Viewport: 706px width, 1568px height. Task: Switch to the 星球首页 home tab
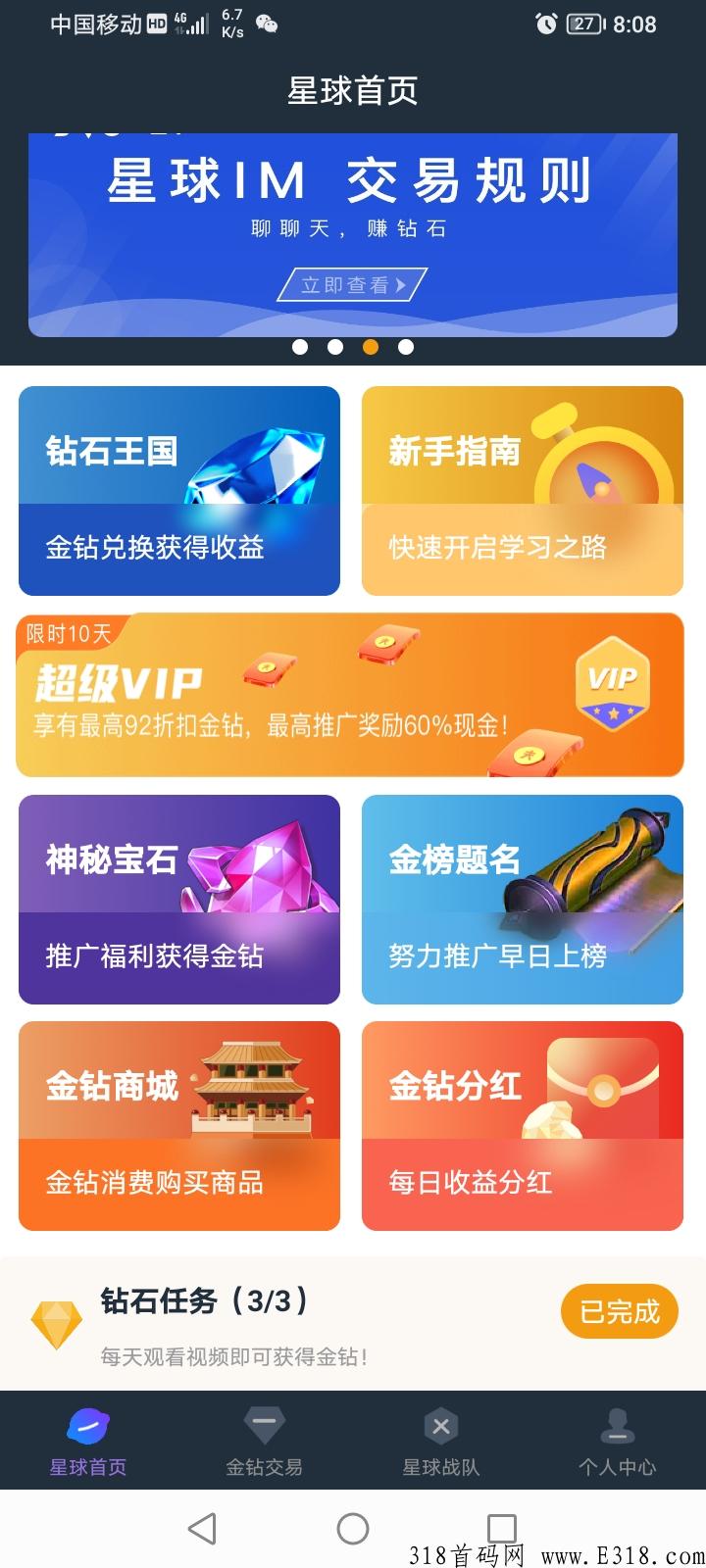[88, 1441]
